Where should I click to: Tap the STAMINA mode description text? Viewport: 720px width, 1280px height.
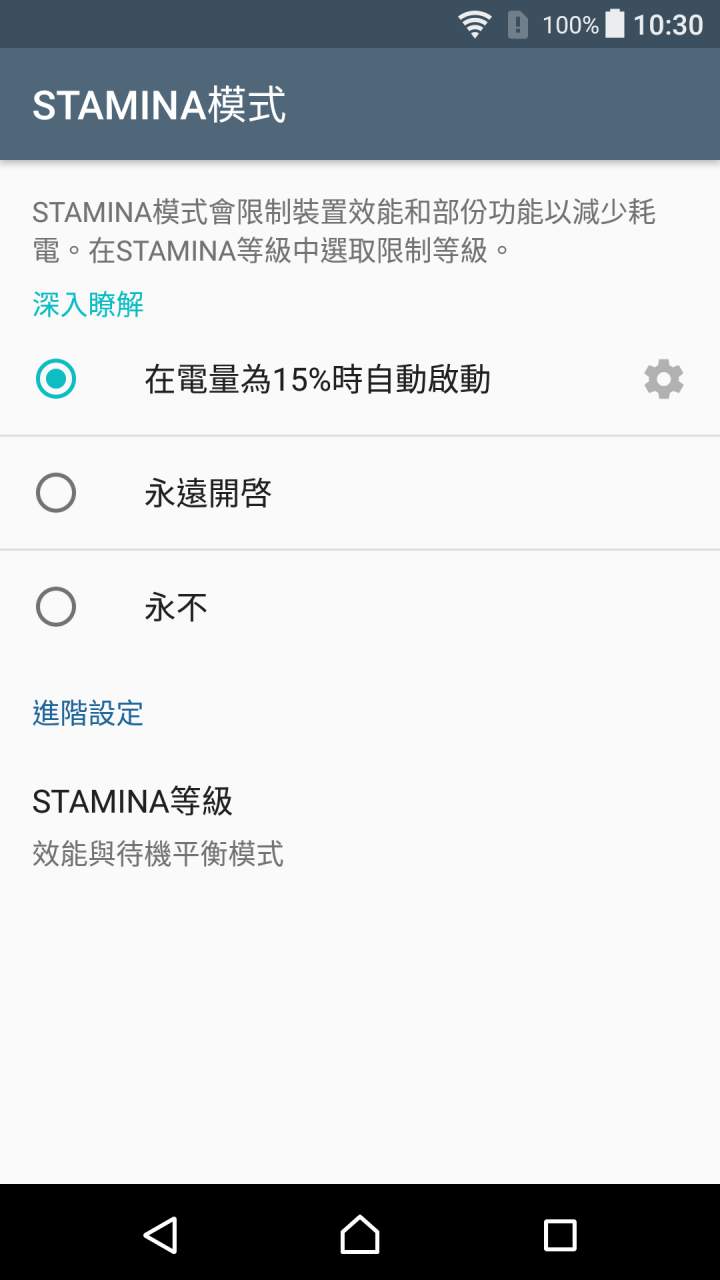click(343, 227)
